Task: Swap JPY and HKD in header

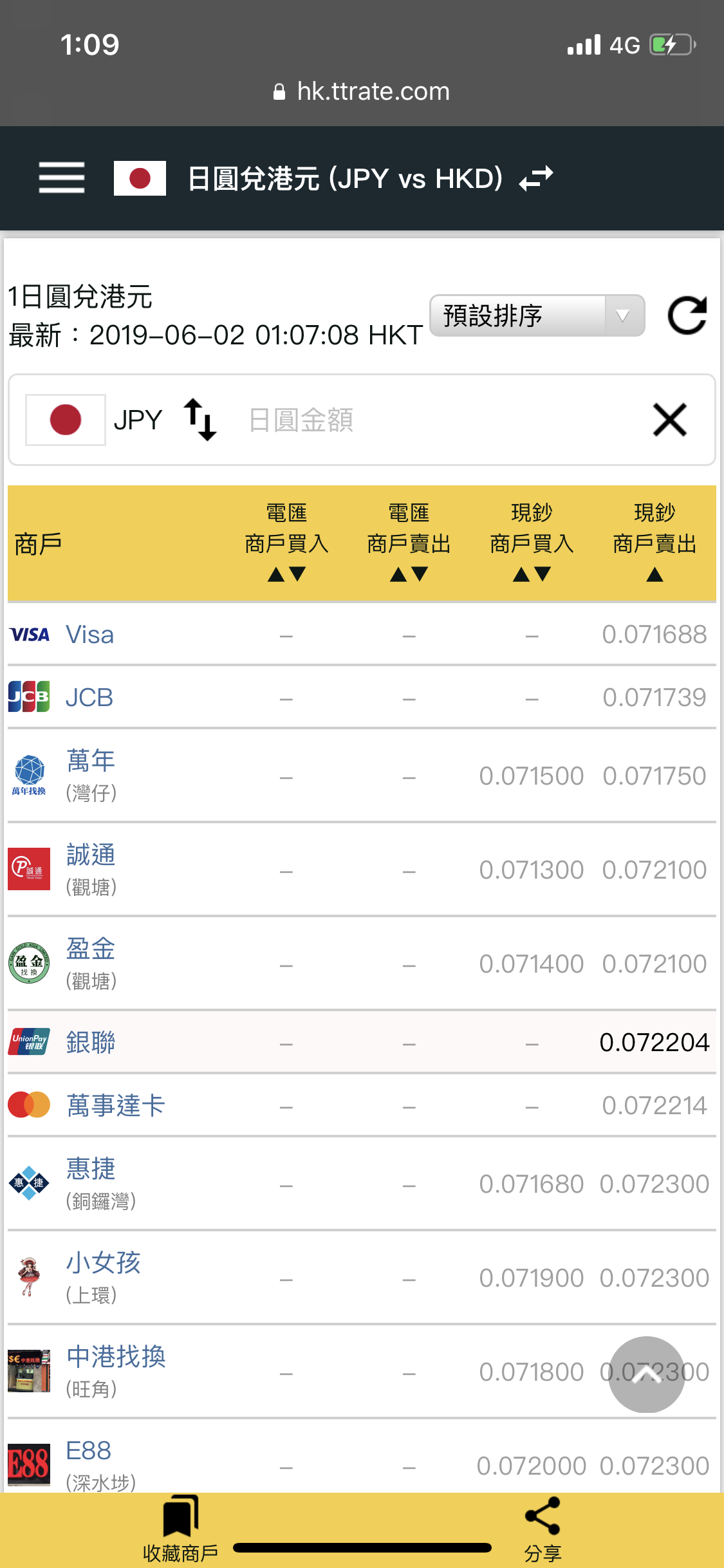Action: coord(536,178)
